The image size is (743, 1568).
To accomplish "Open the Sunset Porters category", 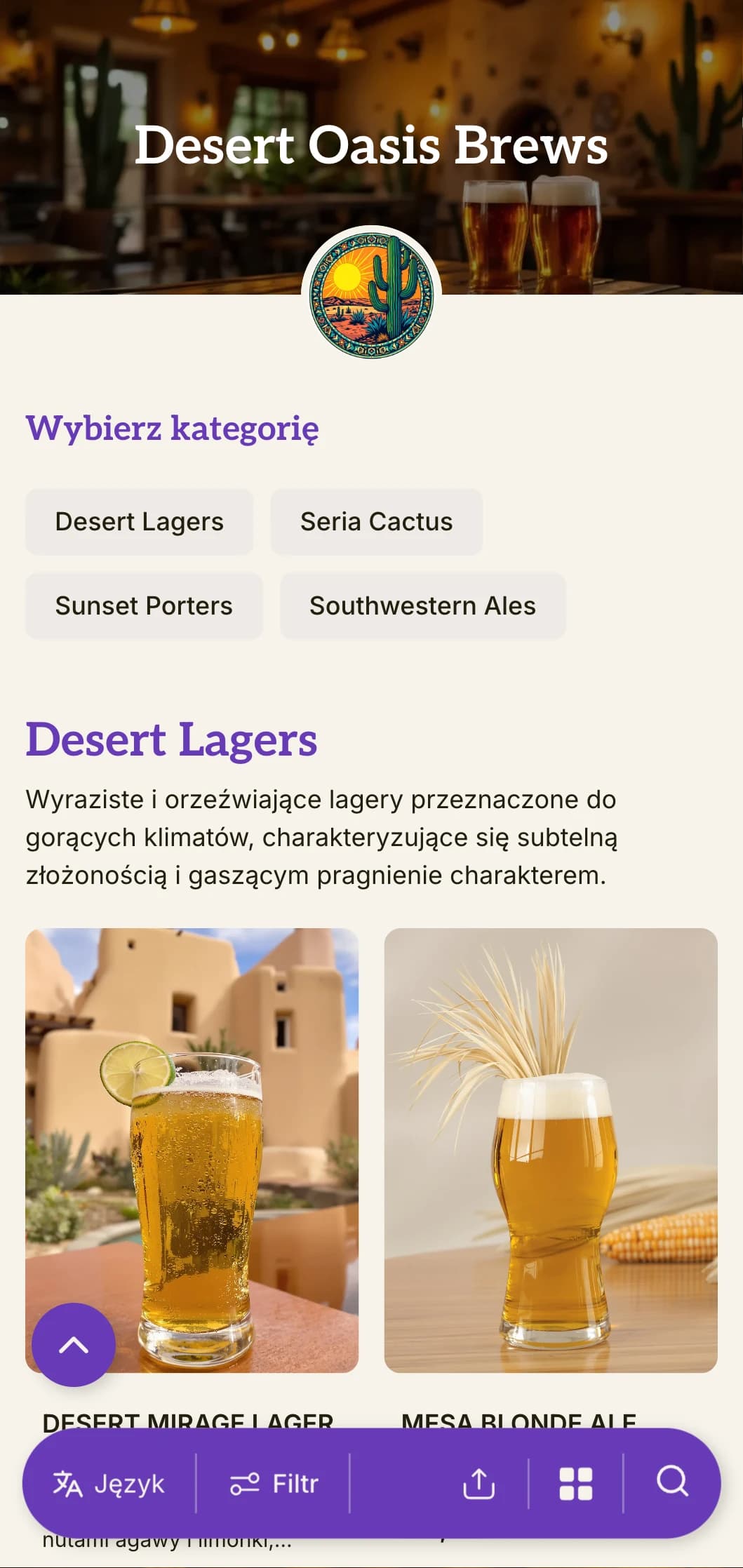I will click(x=144, y=606).
